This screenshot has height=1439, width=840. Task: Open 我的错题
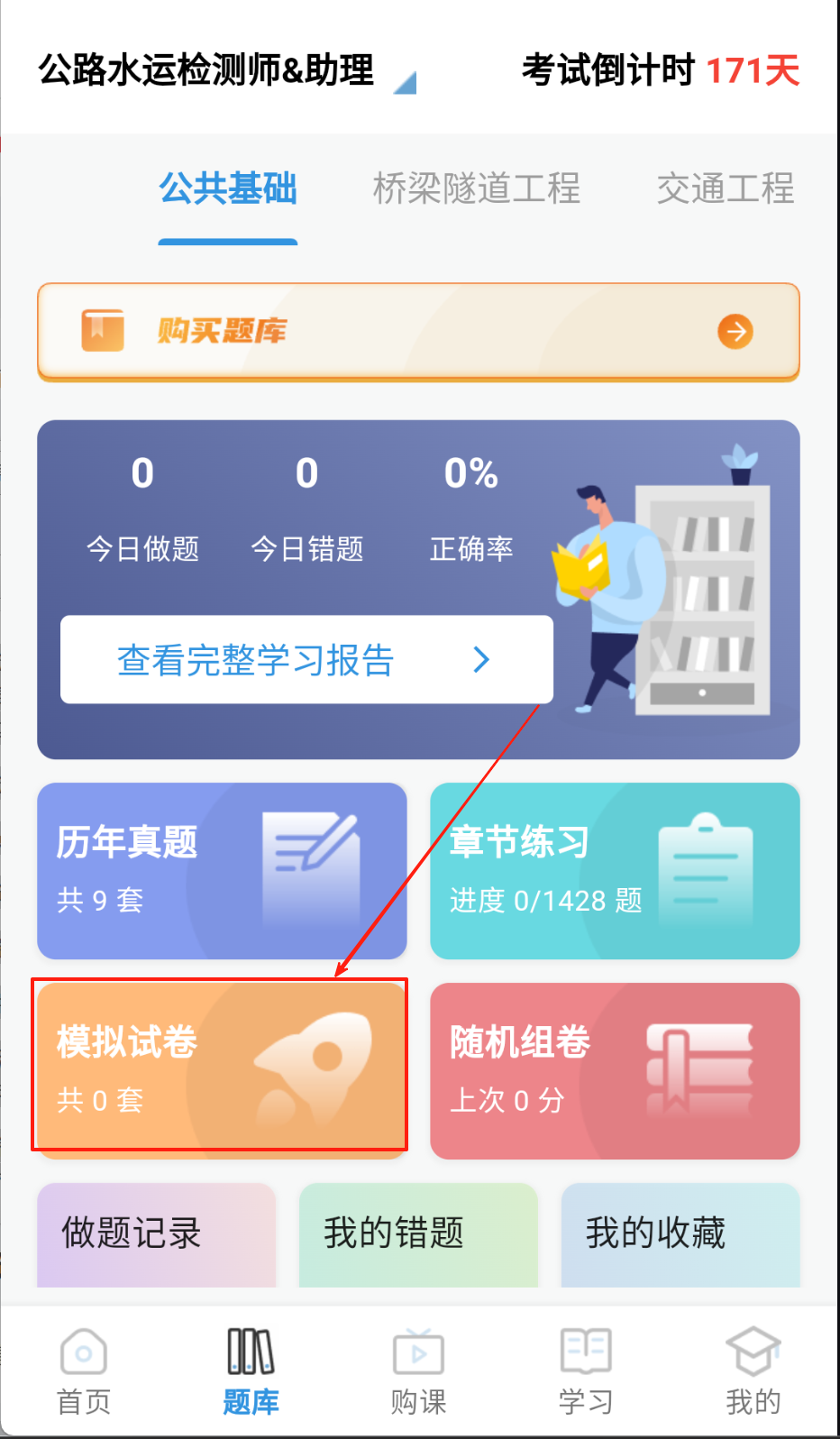418,1233
